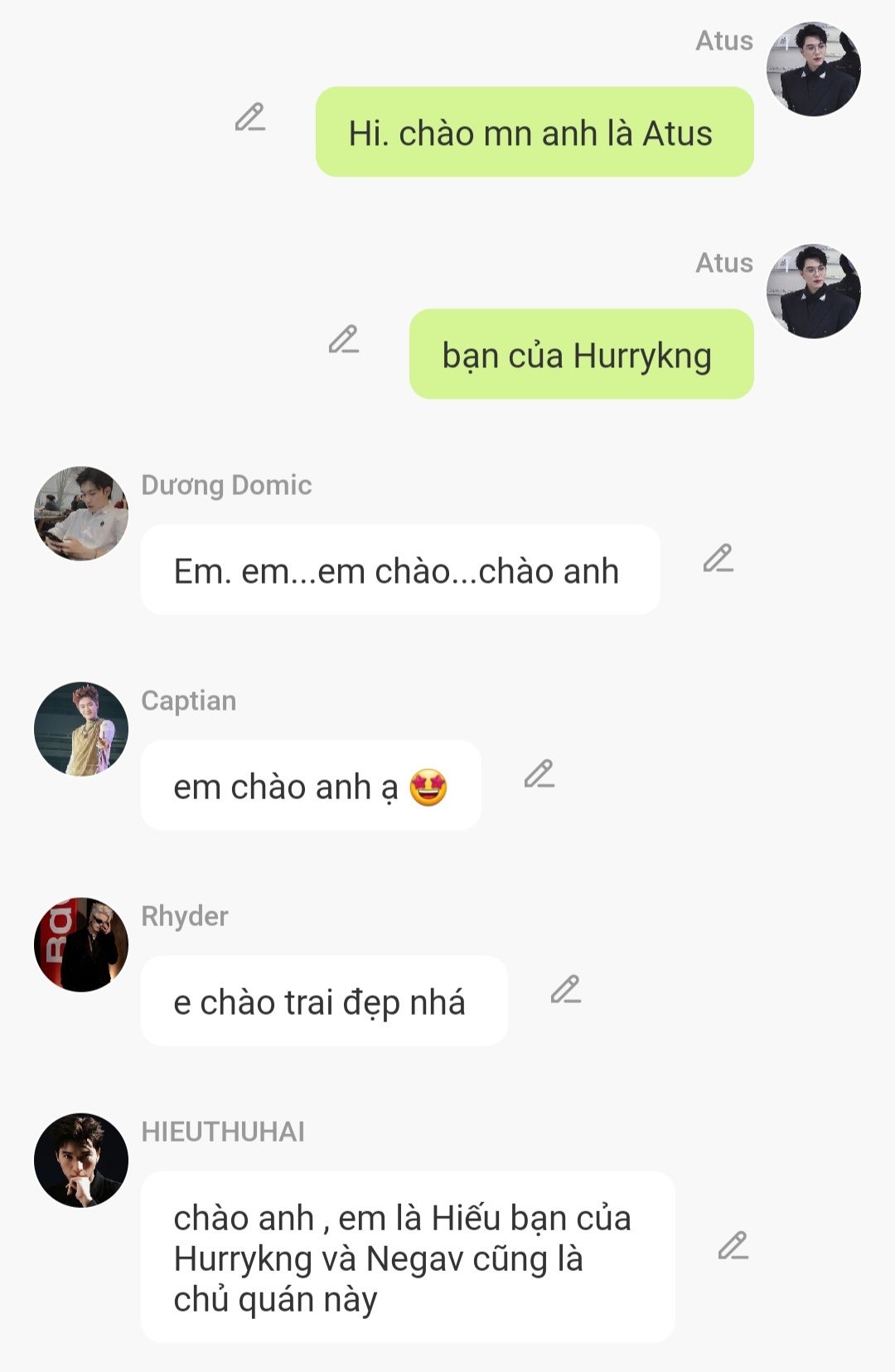Screen dimensions: 895x1372
Task: Edit the message "bạn của Hurrykng"
Action: (344, 340)
